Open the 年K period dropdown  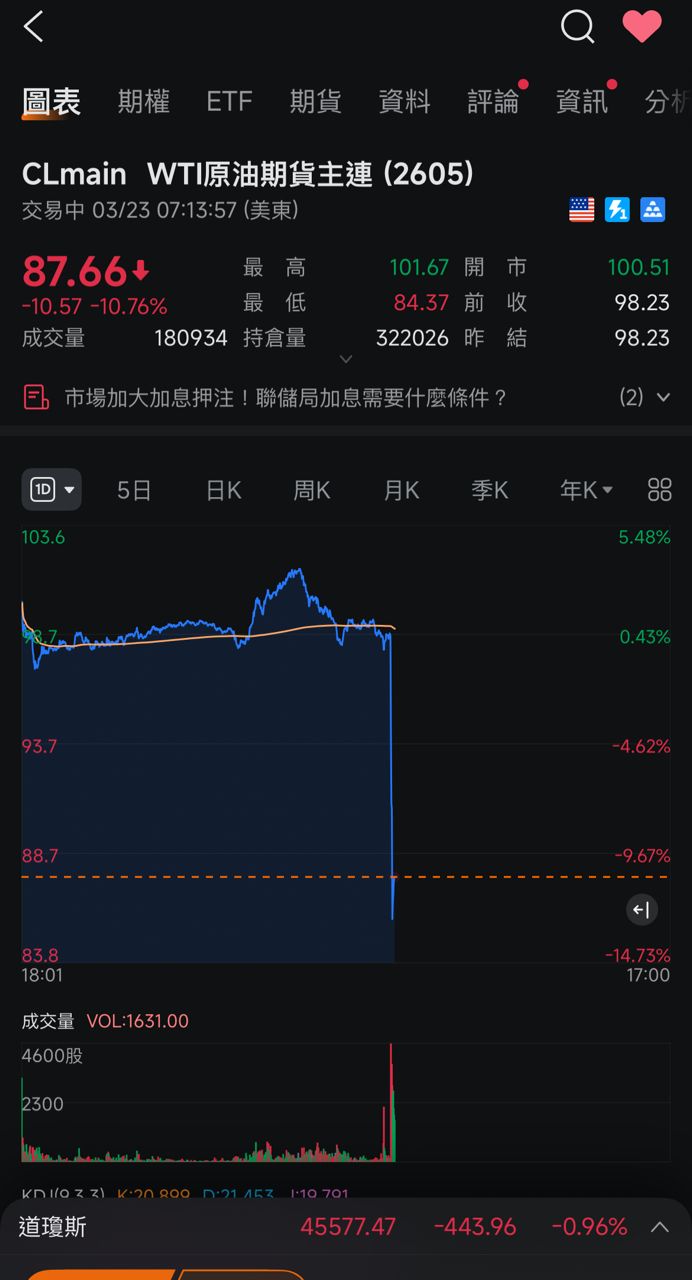pyautogui.click(x=586, y=490)
